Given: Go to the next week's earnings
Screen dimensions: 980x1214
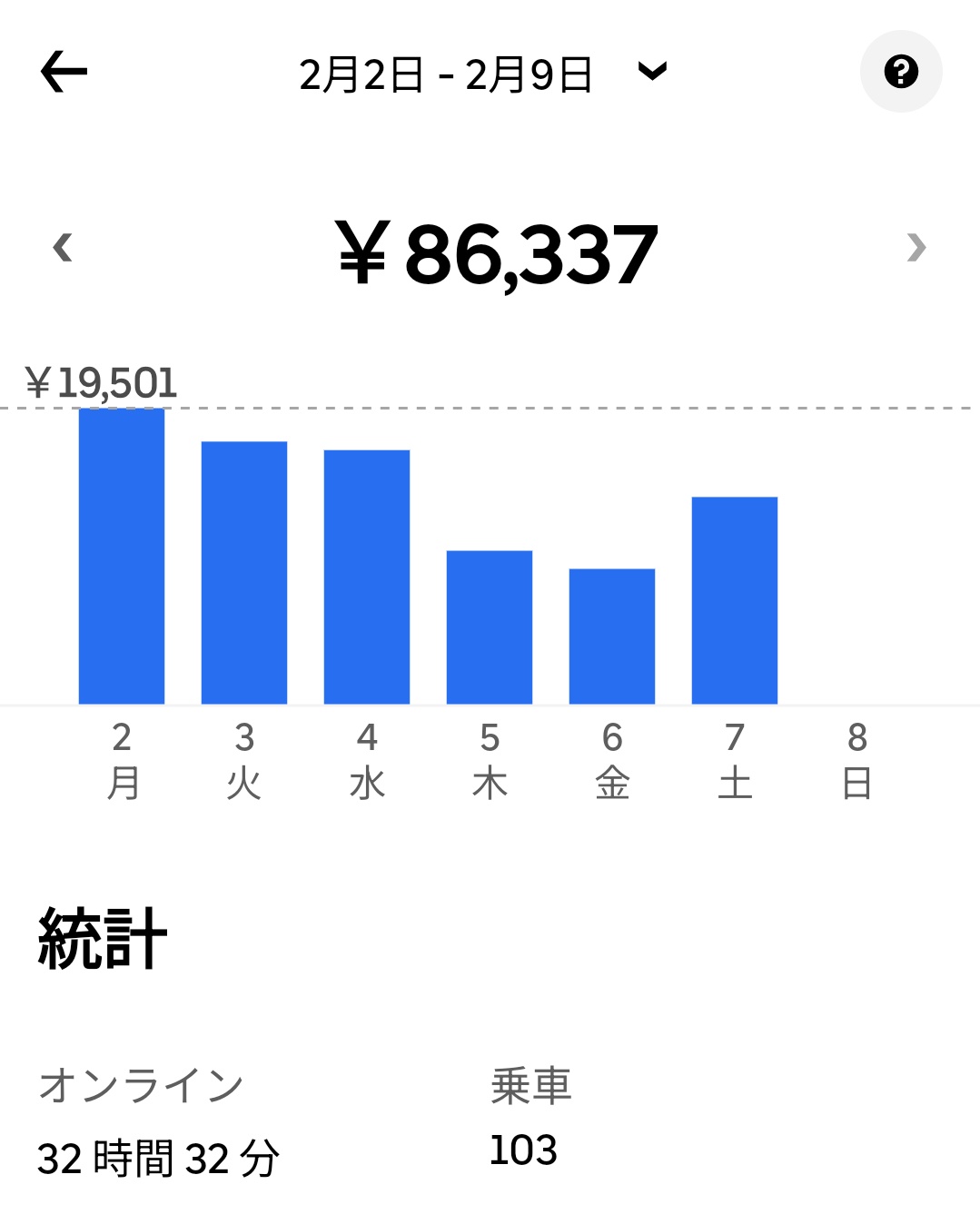Looking at the screenshot, I should click(916, 247).
